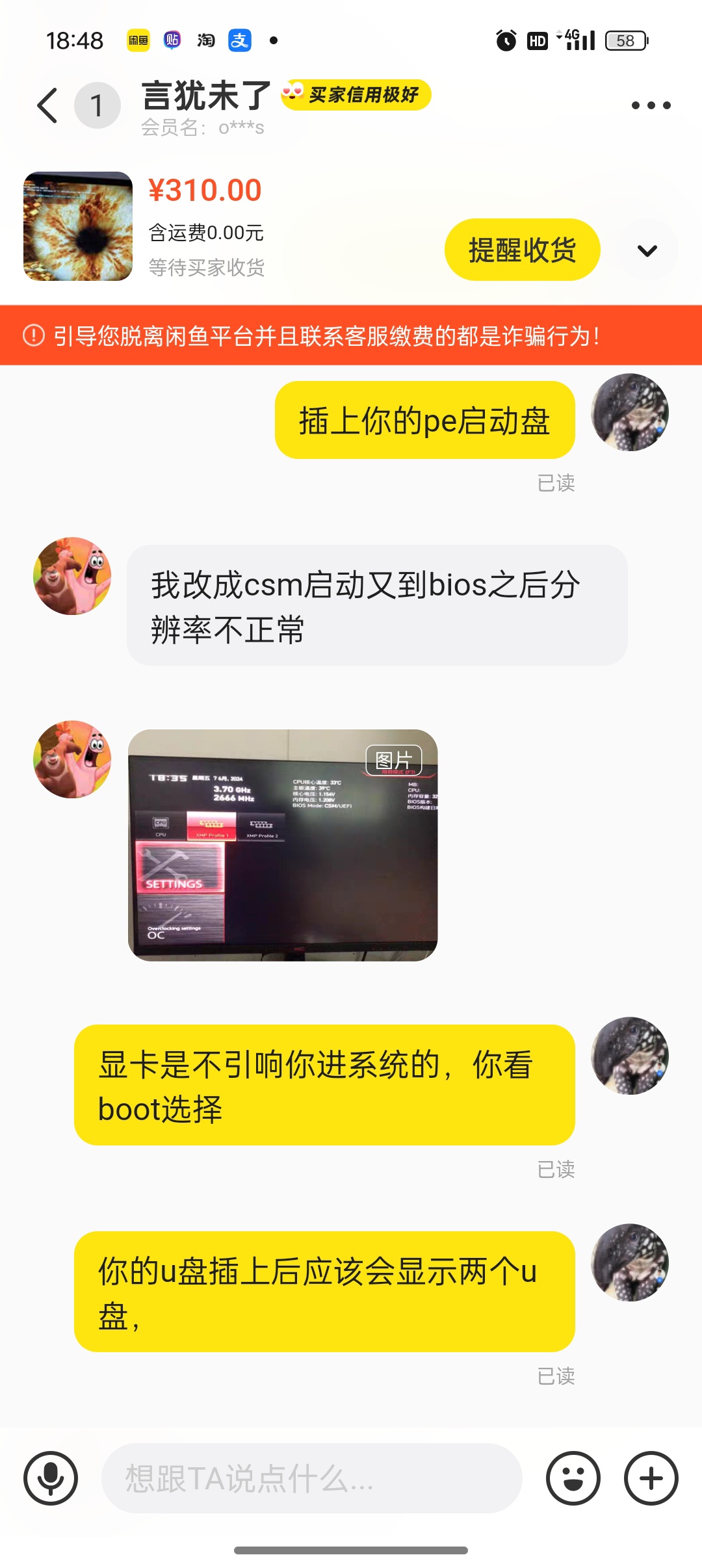Open my avatar next to 插上你的pe启动盘
Screen dimensions: 702x1568
[x=629, y=412]
